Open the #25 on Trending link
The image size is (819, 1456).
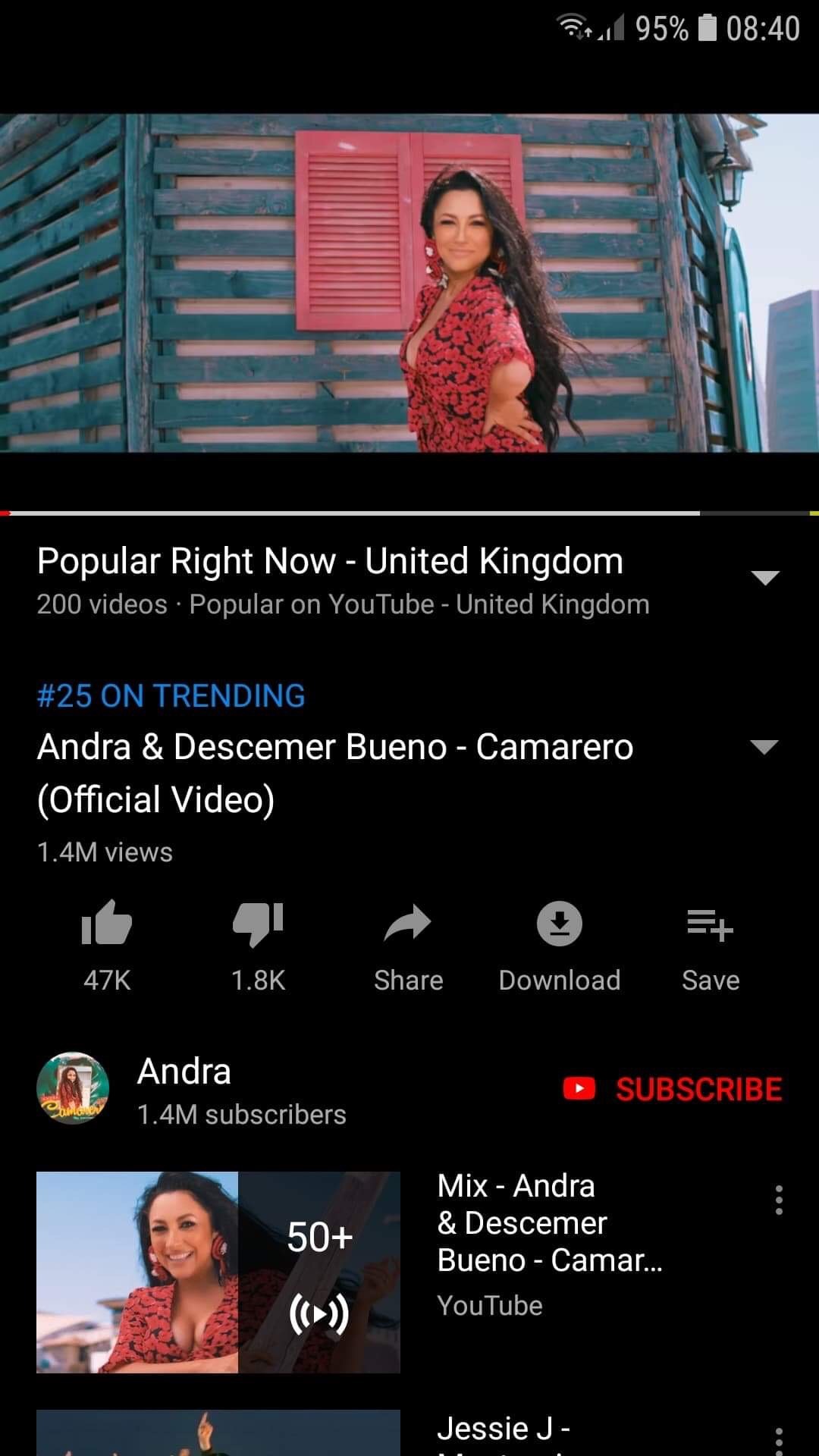coord(171,695)
